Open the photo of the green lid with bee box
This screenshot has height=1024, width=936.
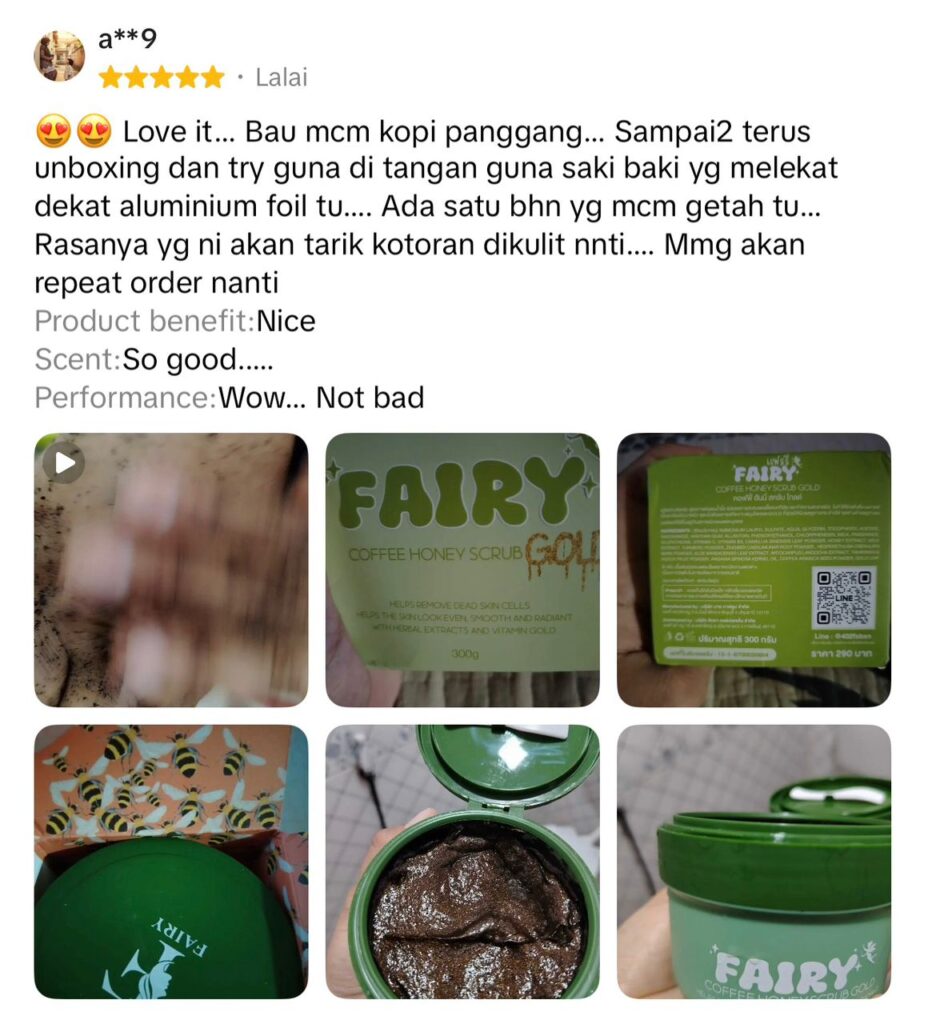171,861
